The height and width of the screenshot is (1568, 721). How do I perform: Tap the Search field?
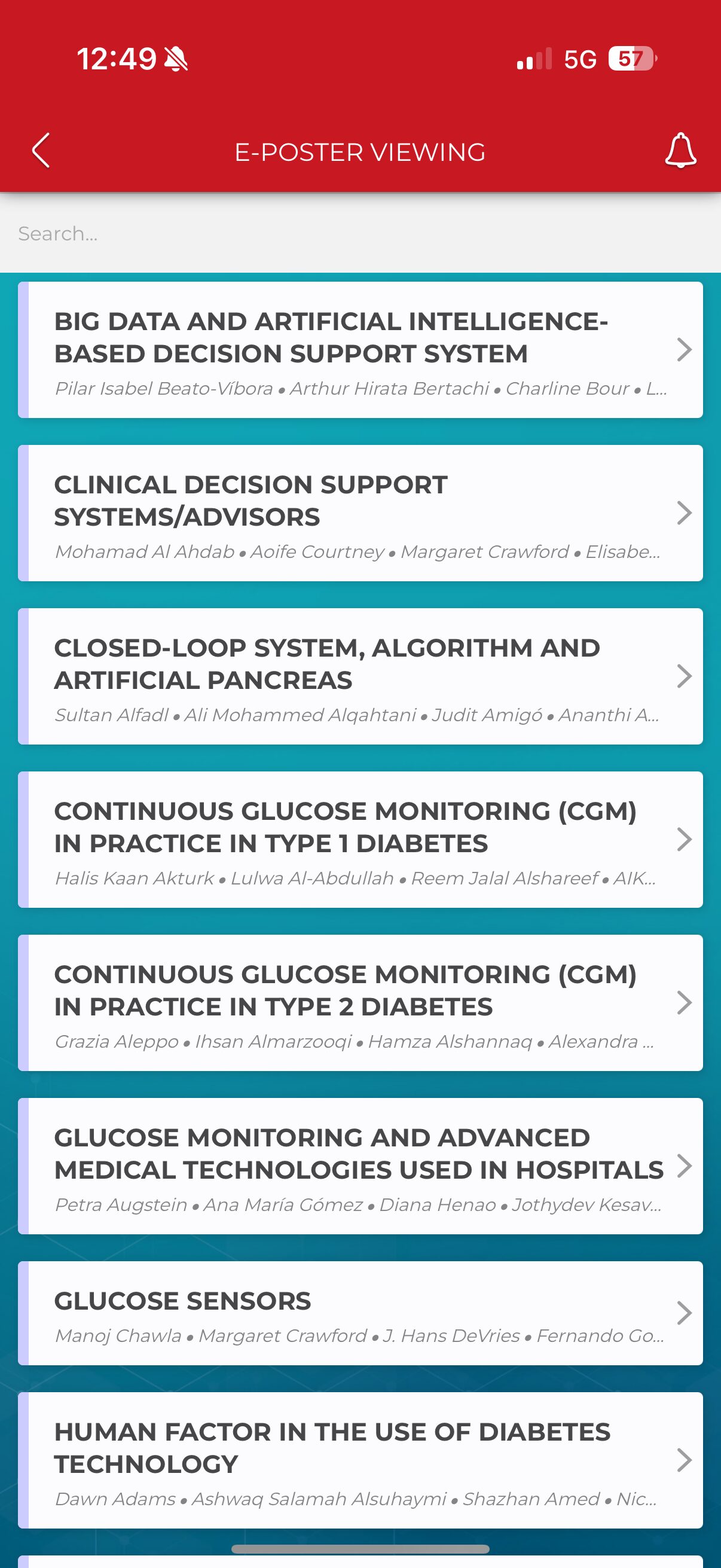pos(360,233)
